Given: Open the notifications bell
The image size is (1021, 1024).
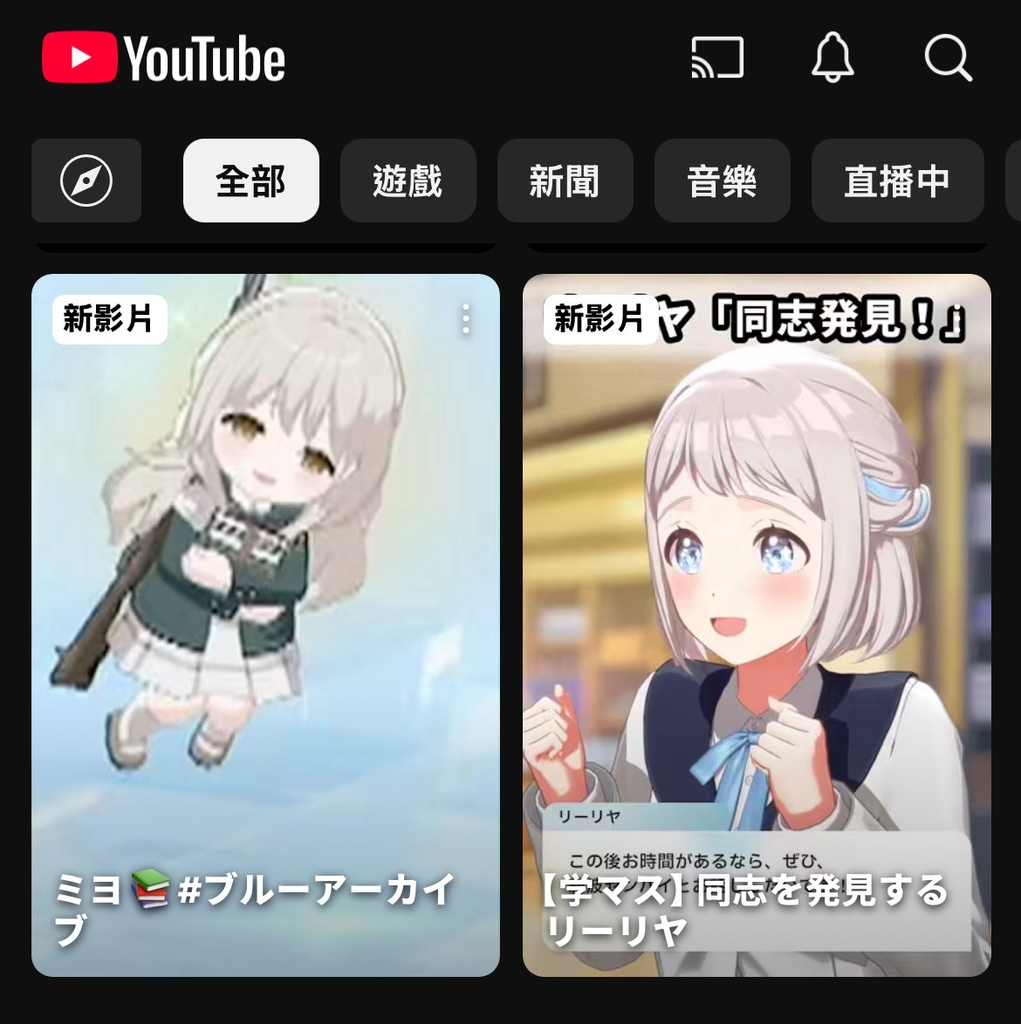Looking at the screenshot, I should coord(832,58).
